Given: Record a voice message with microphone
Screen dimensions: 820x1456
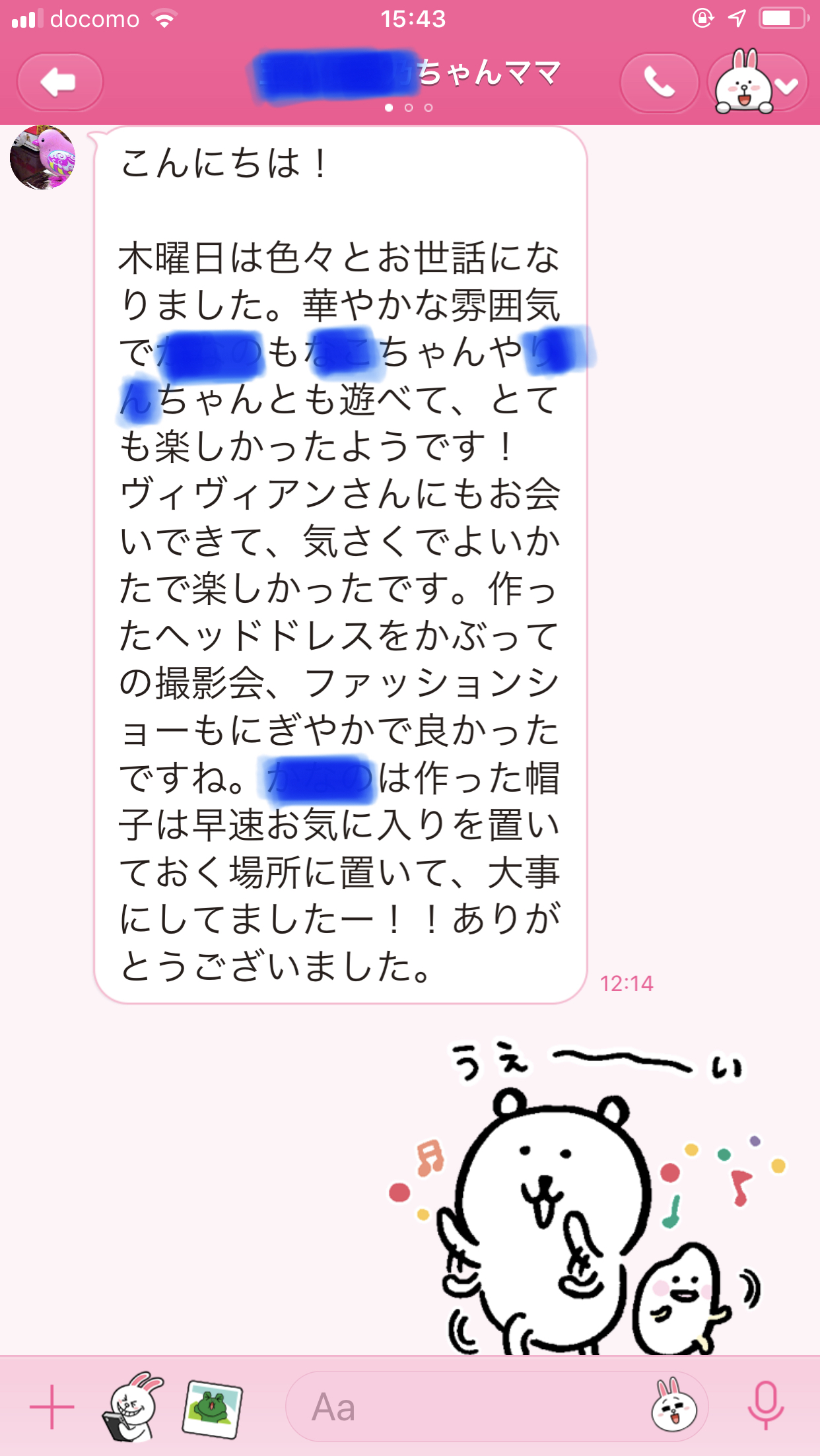Looking at the screenshot, I should point(765,1406).
